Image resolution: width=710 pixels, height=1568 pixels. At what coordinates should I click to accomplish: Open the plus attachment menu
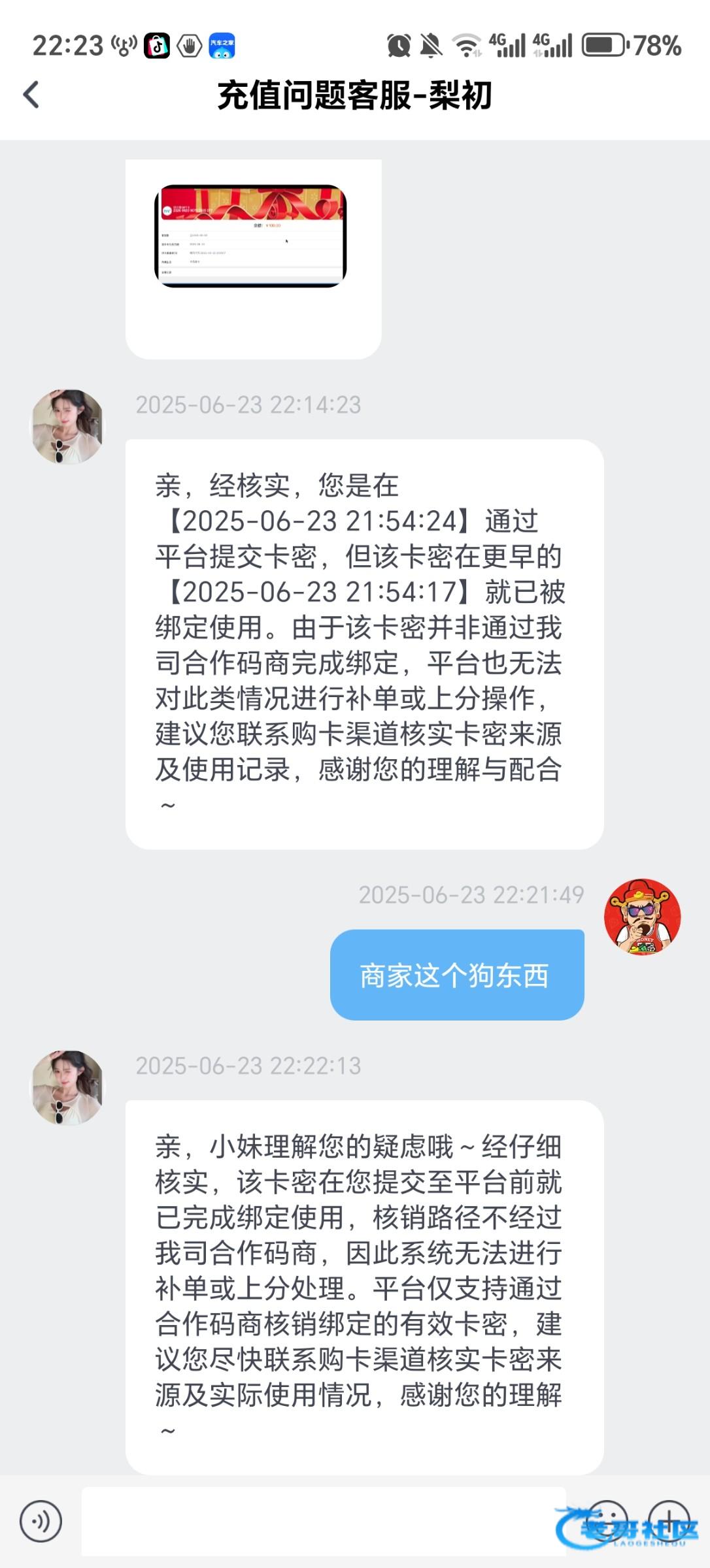pyautogui.click(x=668, y=1520)
